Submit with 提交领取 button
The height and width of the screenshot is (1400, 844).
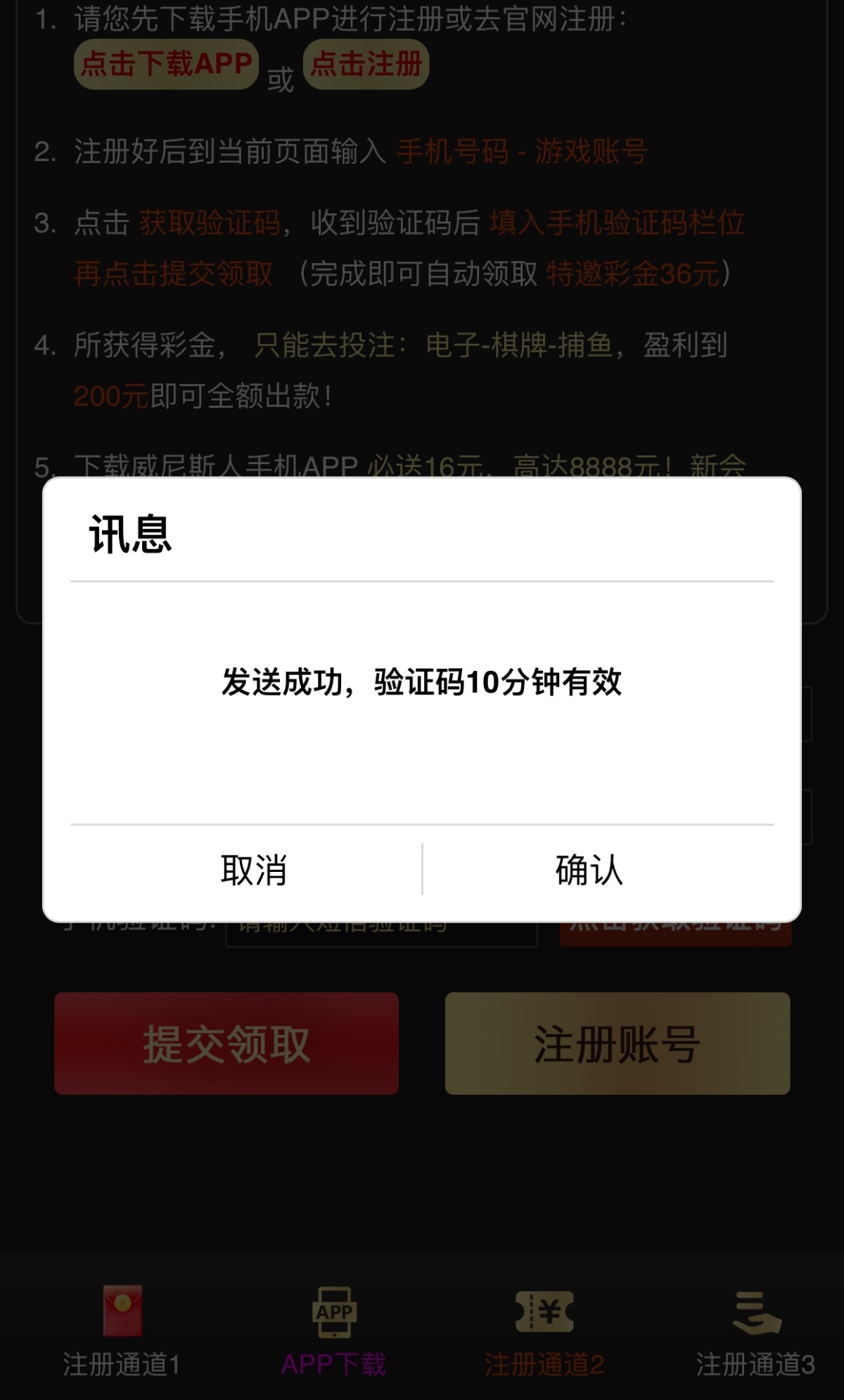pyautogui.click(x=226, y=1043)
